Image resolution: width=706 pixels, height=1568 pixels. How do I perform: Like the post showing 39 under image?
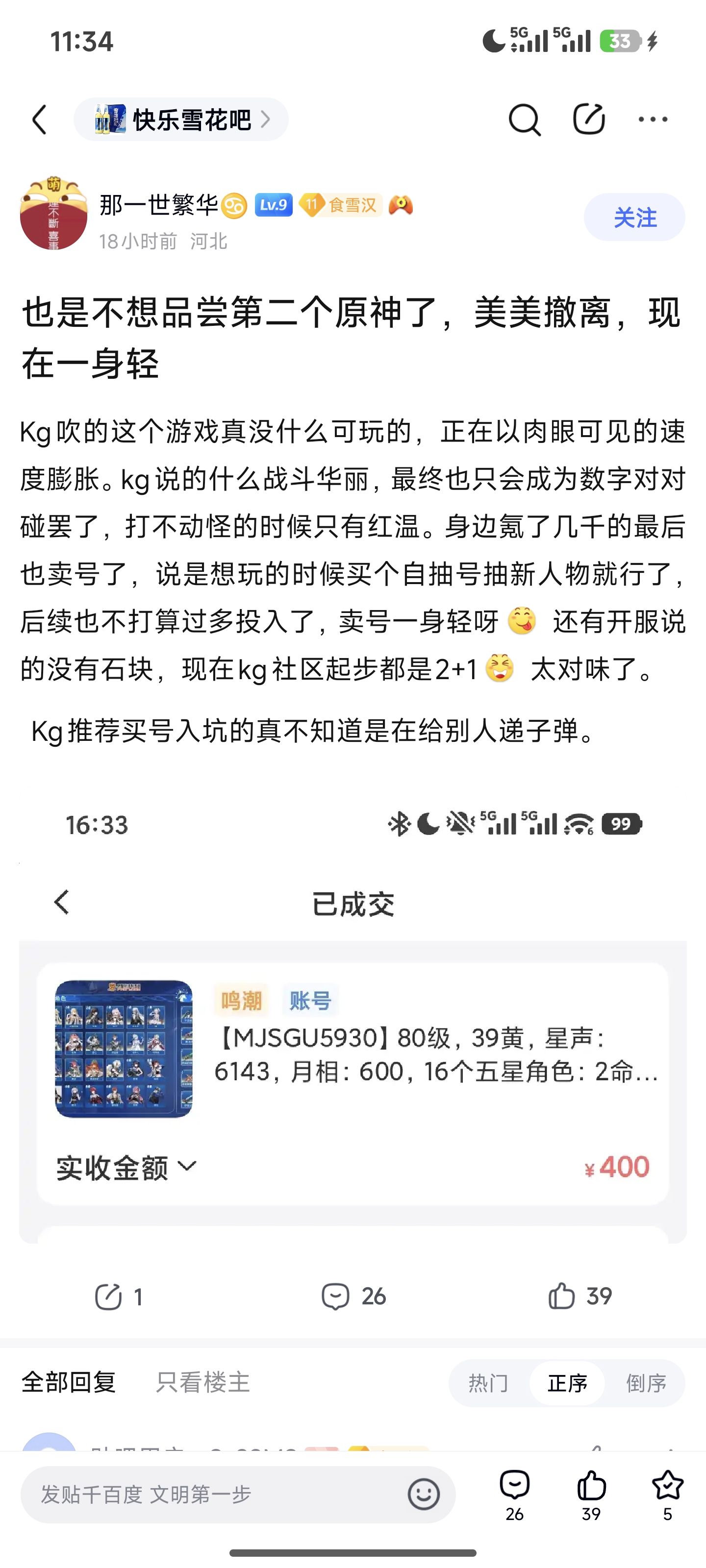tap(580, 1297)
